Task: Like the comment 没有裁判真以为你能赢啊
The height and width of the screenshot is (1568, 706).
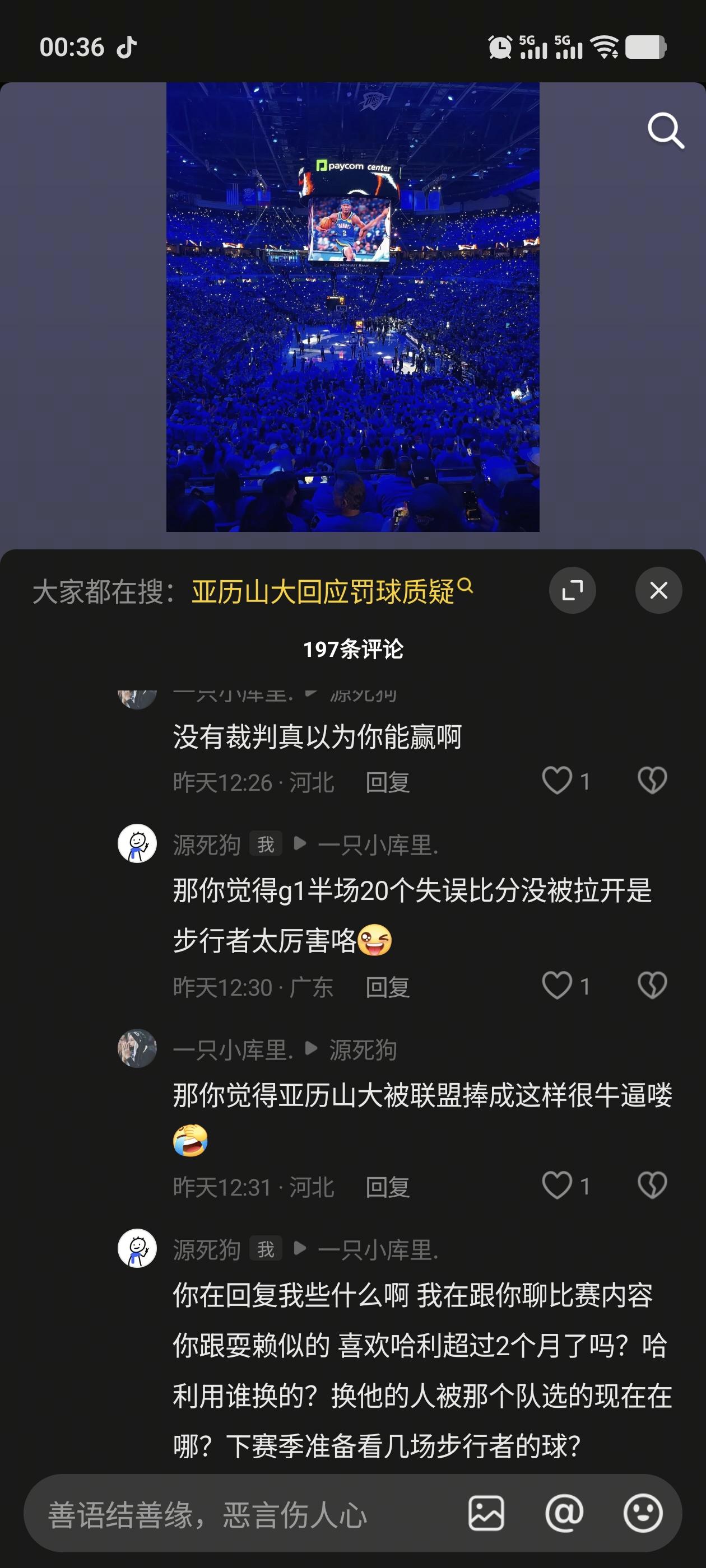Action: [557, 780]
